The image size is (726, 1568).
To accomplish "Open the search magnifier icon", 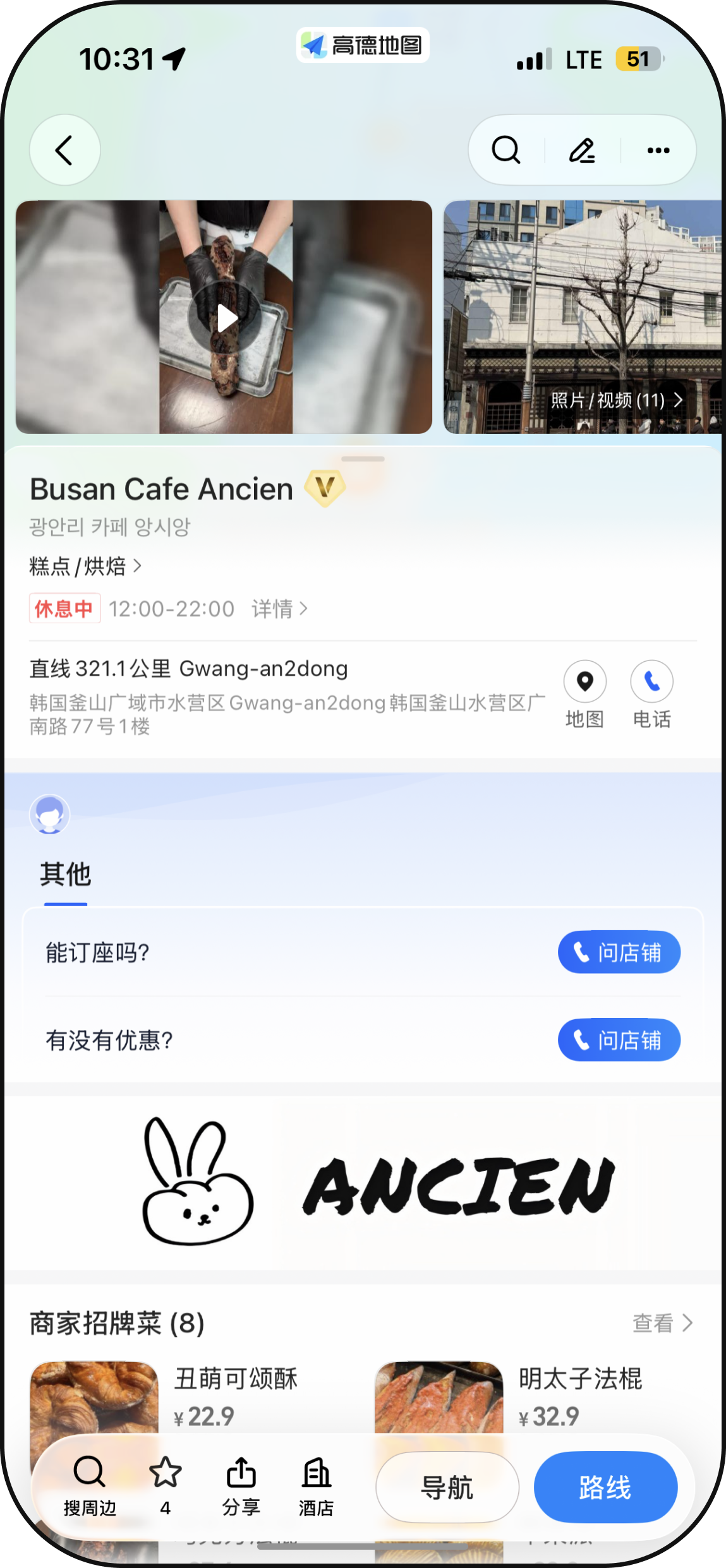I will coord(506,150).
